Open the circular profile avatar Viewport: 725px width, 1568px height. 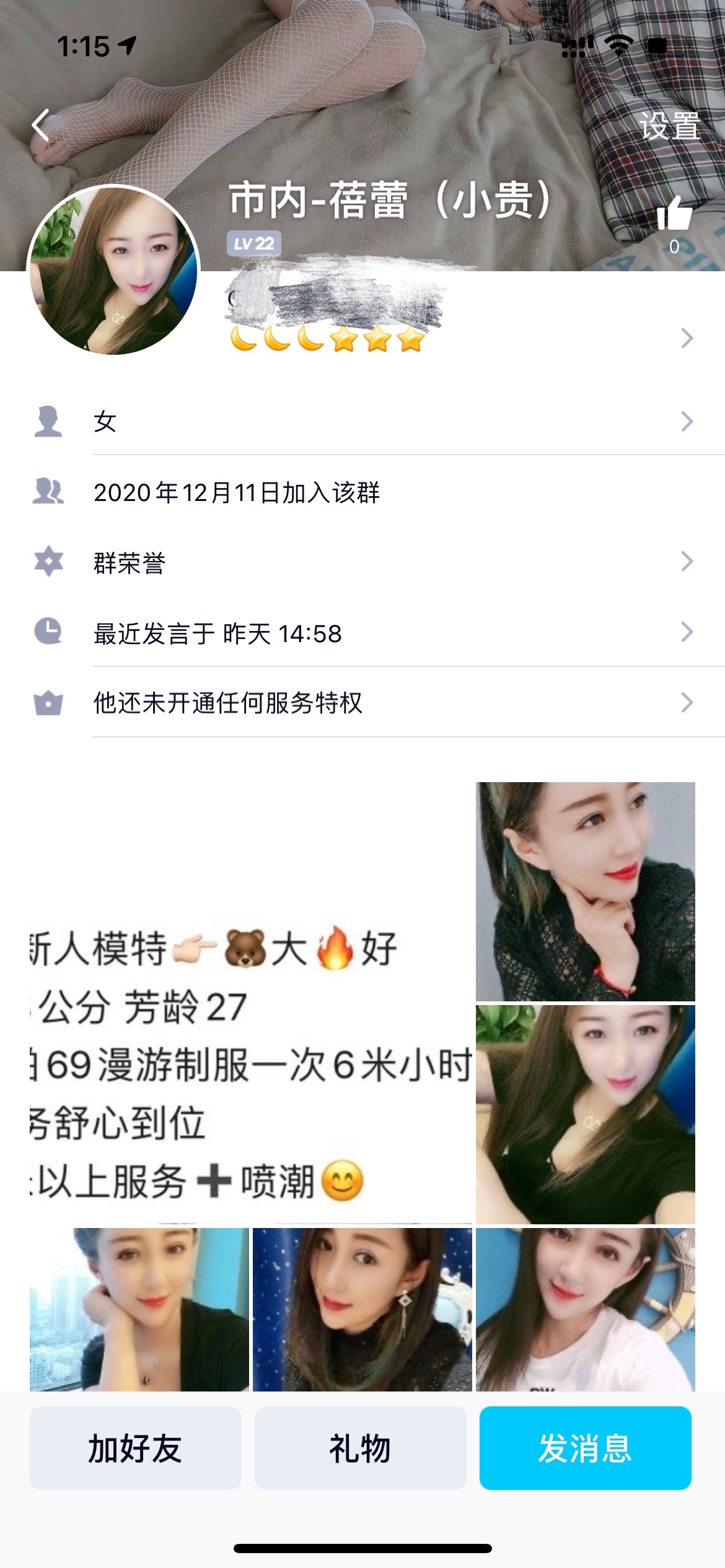[113, 270]
